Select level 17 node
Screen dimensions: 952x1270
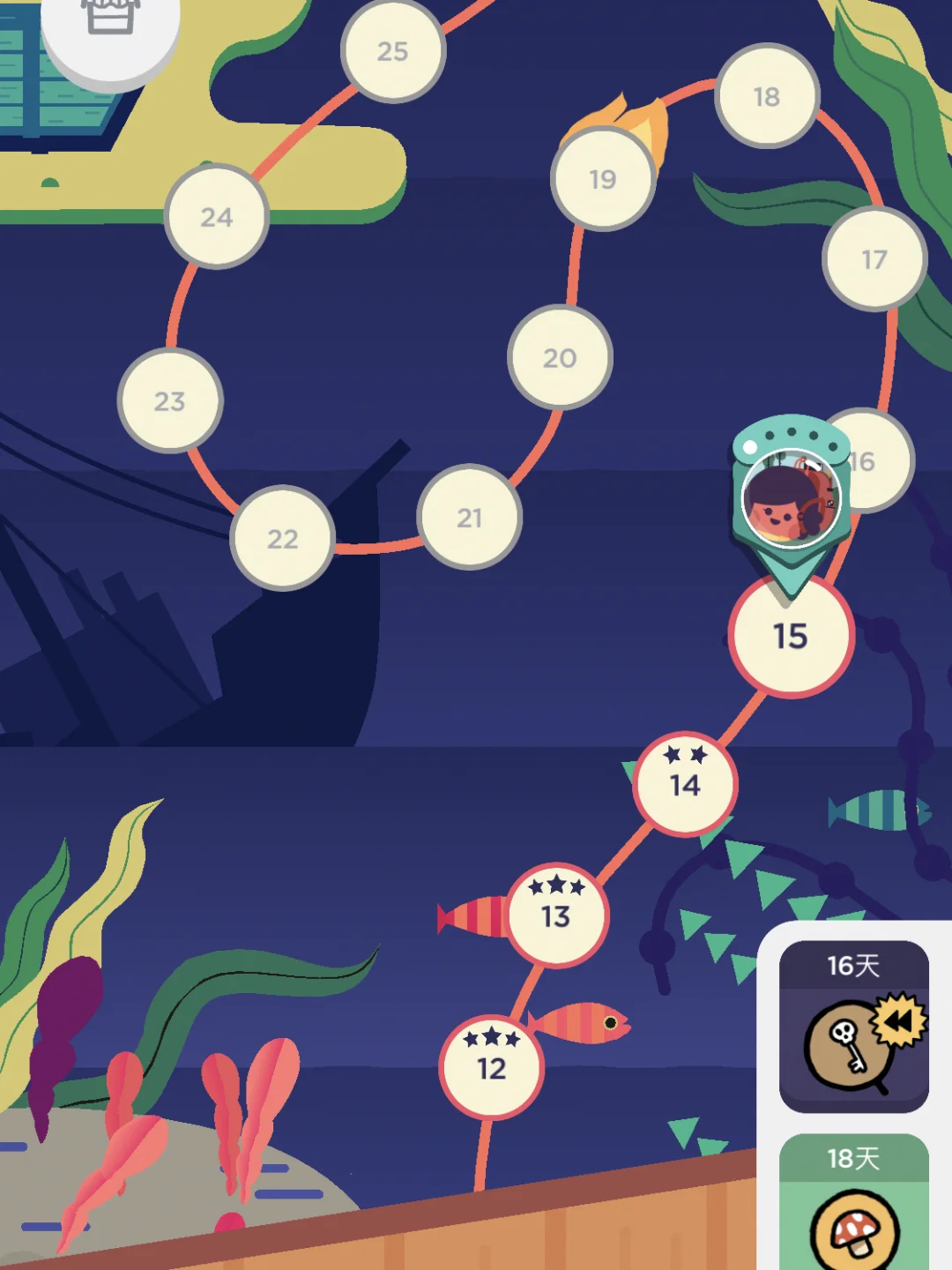click(x=874, y=259)
